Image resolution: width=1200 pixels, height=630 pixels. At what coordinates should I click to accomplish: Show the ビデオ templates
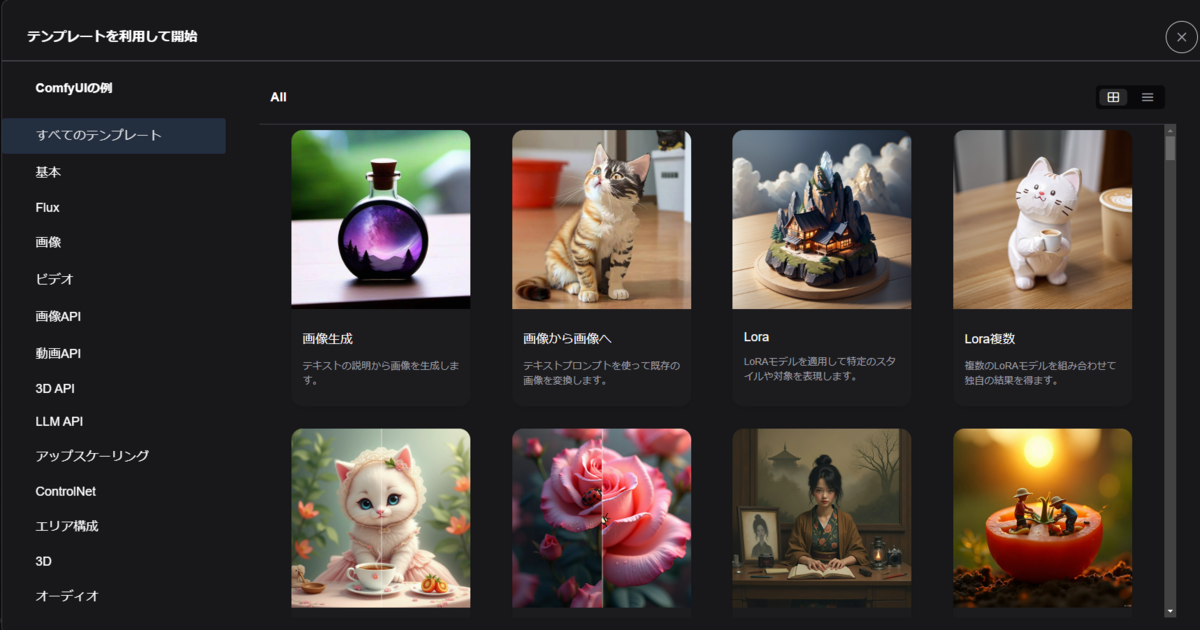pos(55,279)
